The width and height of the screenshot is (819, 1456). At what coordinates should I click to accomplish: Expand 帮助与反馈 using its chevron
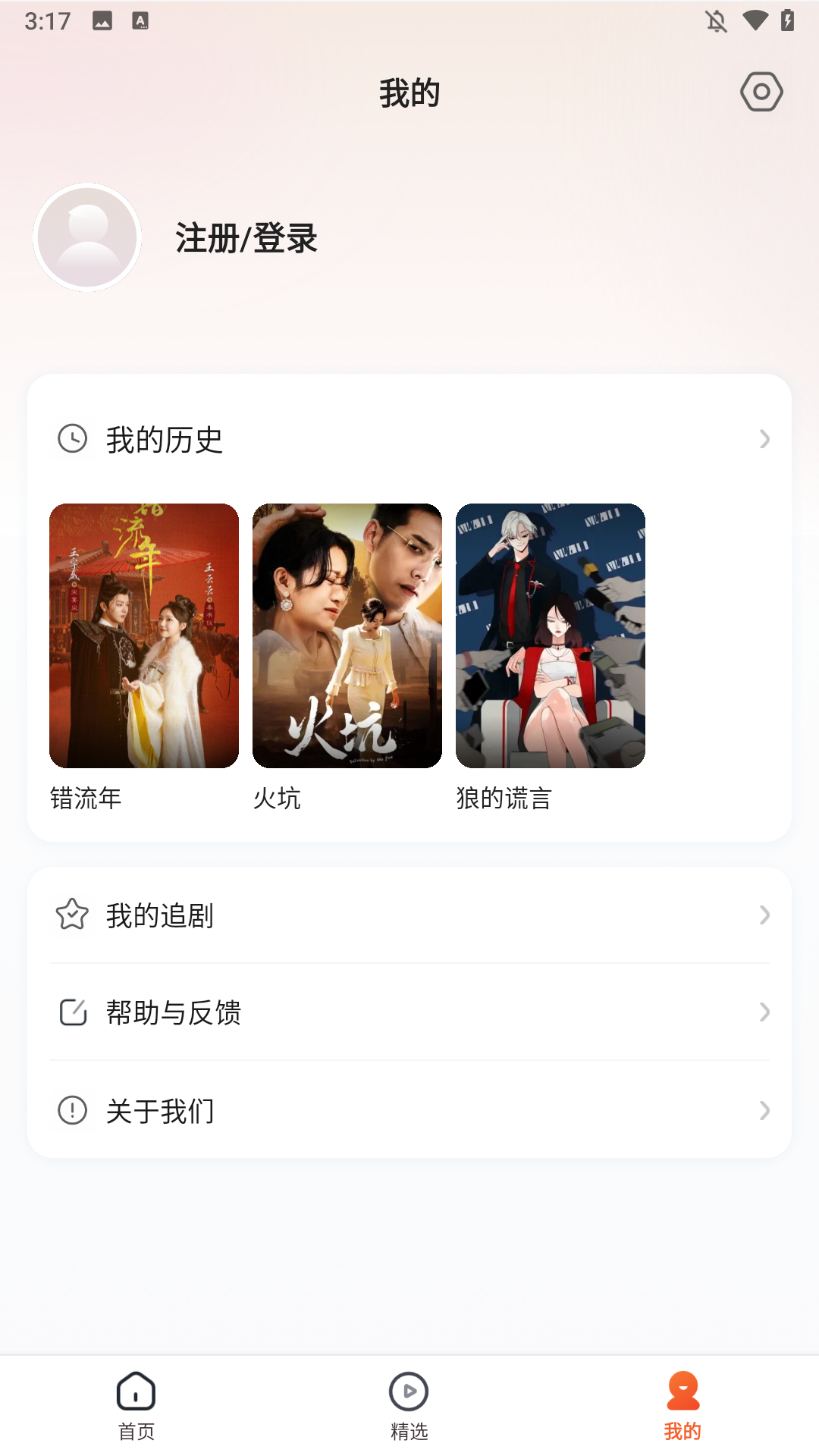pos(764,1013)
